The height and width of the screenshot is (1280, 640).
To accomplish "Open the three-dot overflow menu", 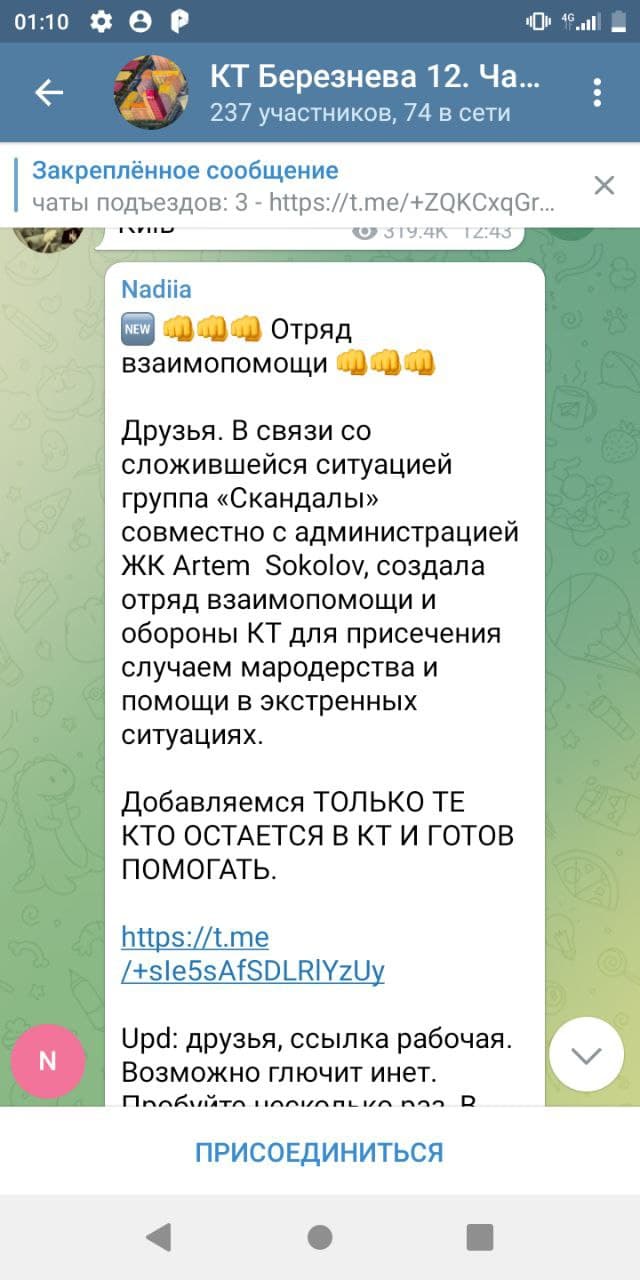I will click(x=597, y=93).
